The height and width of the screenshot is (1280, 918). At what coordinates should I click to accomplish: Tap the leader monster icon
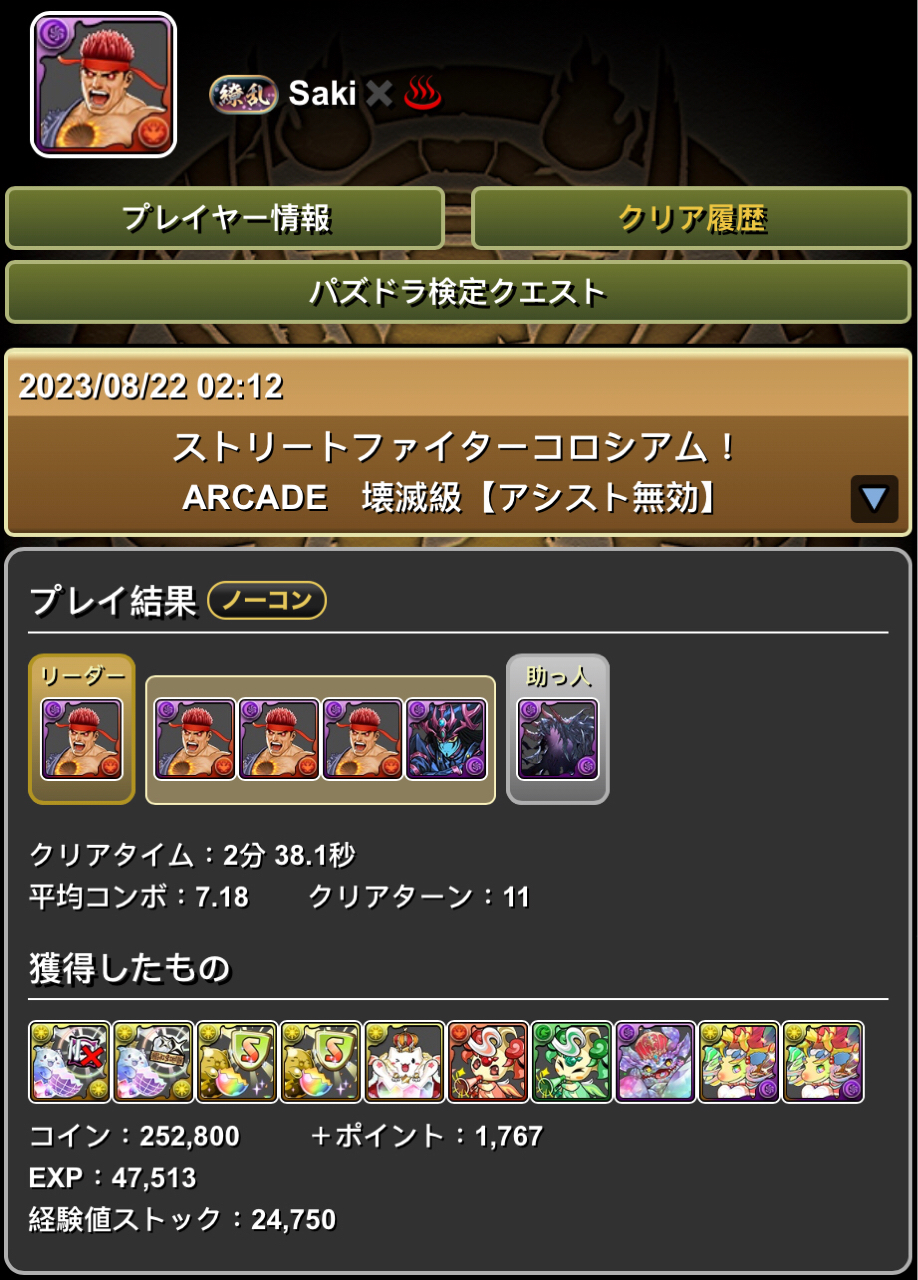(81, 739)
